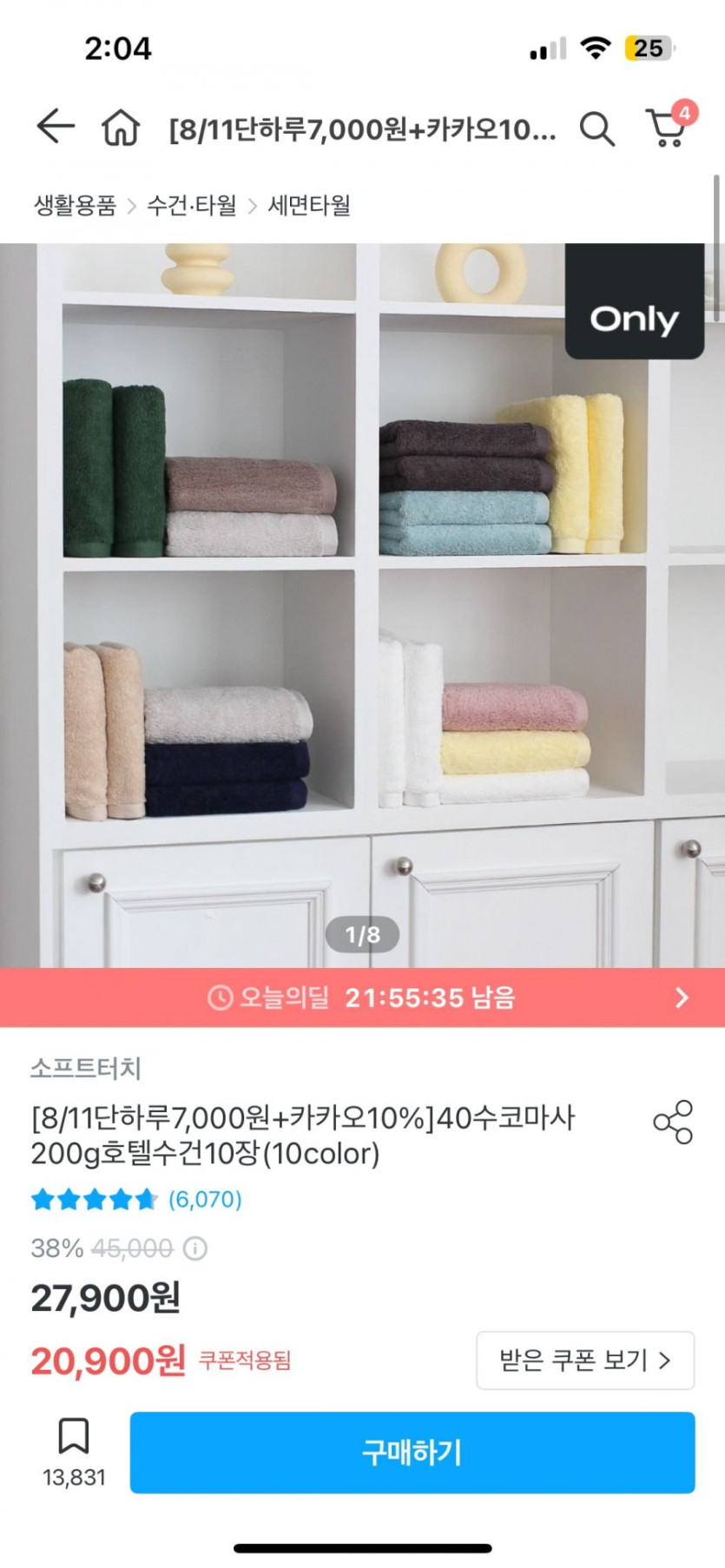Tap 받은 쿠폰 보기 button
This screenshot has height=1568, width=725.
click(585, 1360)
